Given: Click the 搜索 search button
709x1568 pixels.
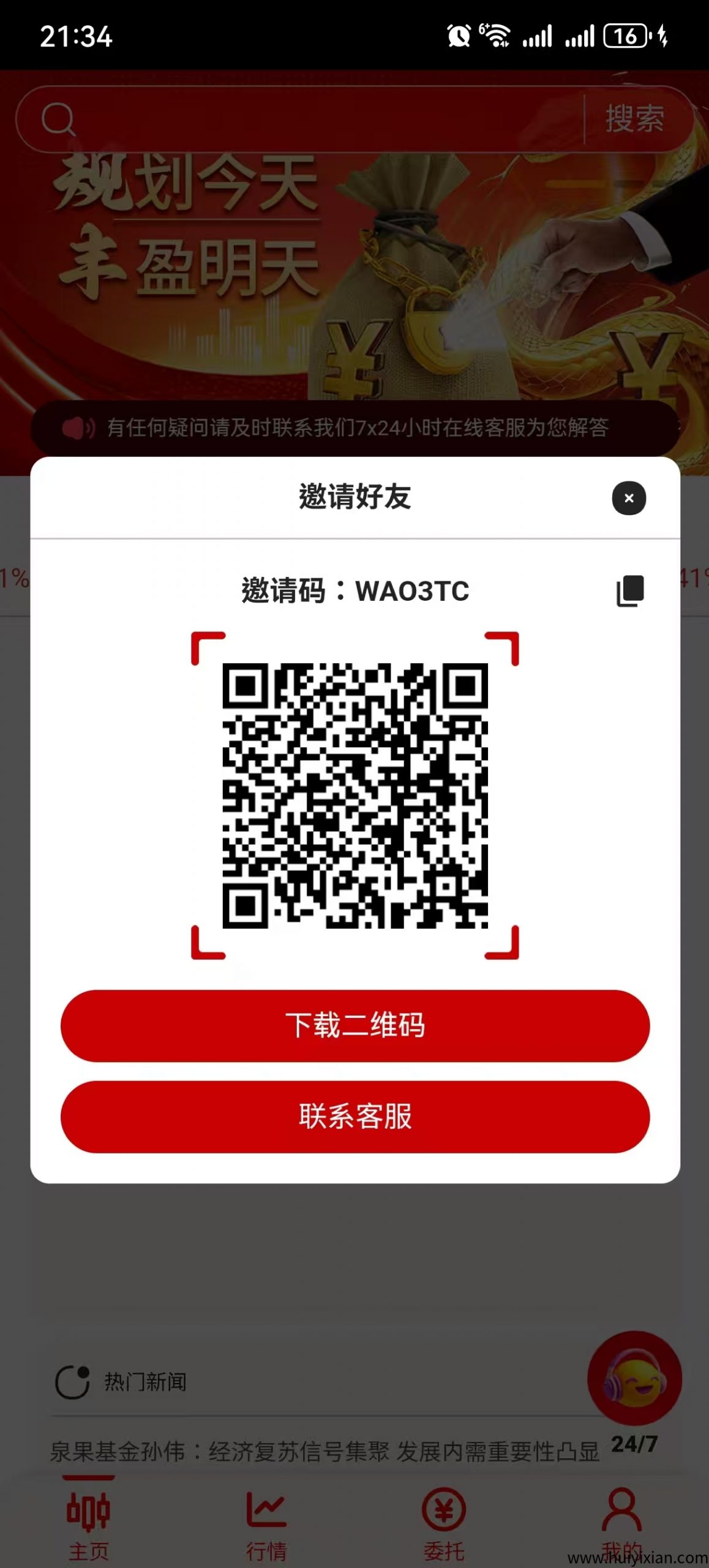Looking at the screenshot, I should click(x=635, y=121).
